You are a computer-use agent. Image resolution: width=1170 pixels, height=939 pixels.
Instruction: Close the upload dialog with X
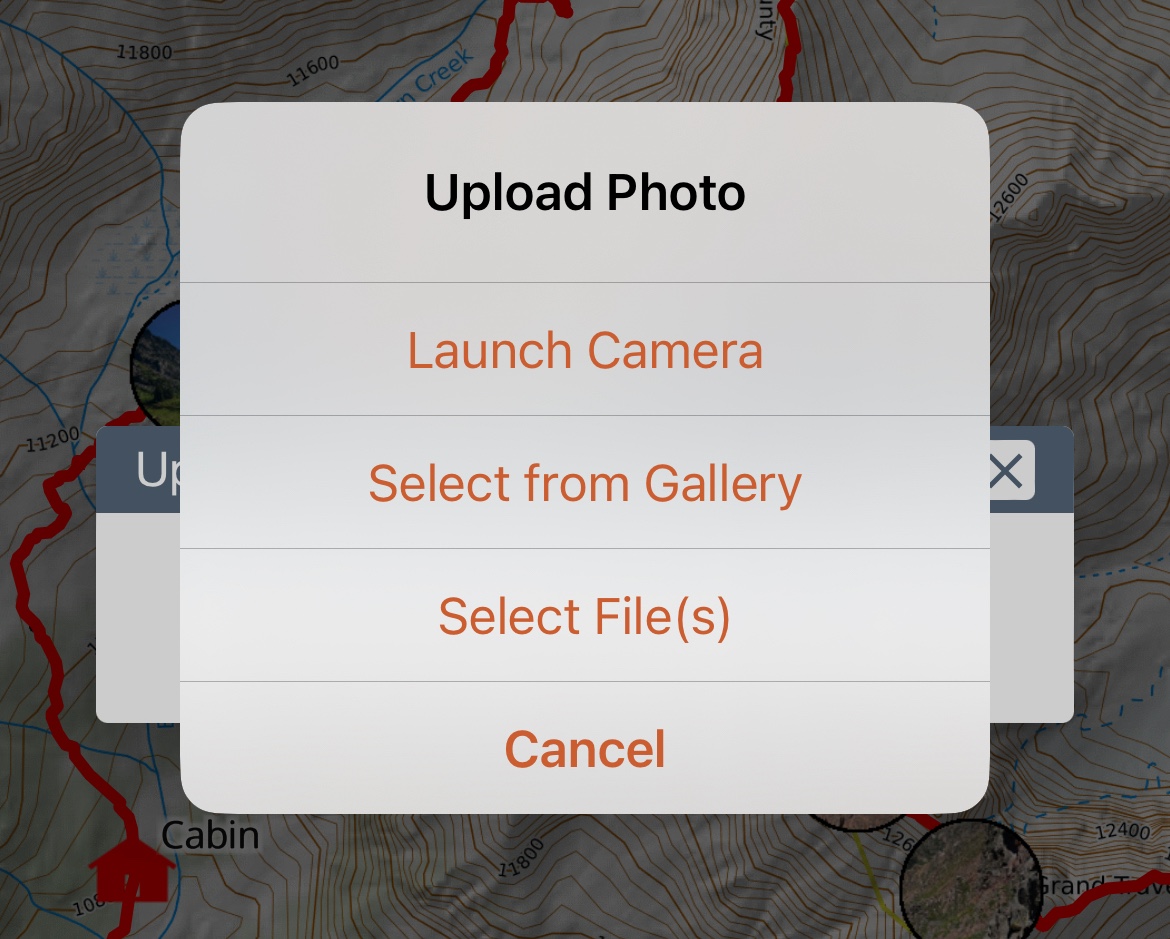[1008, 471]
